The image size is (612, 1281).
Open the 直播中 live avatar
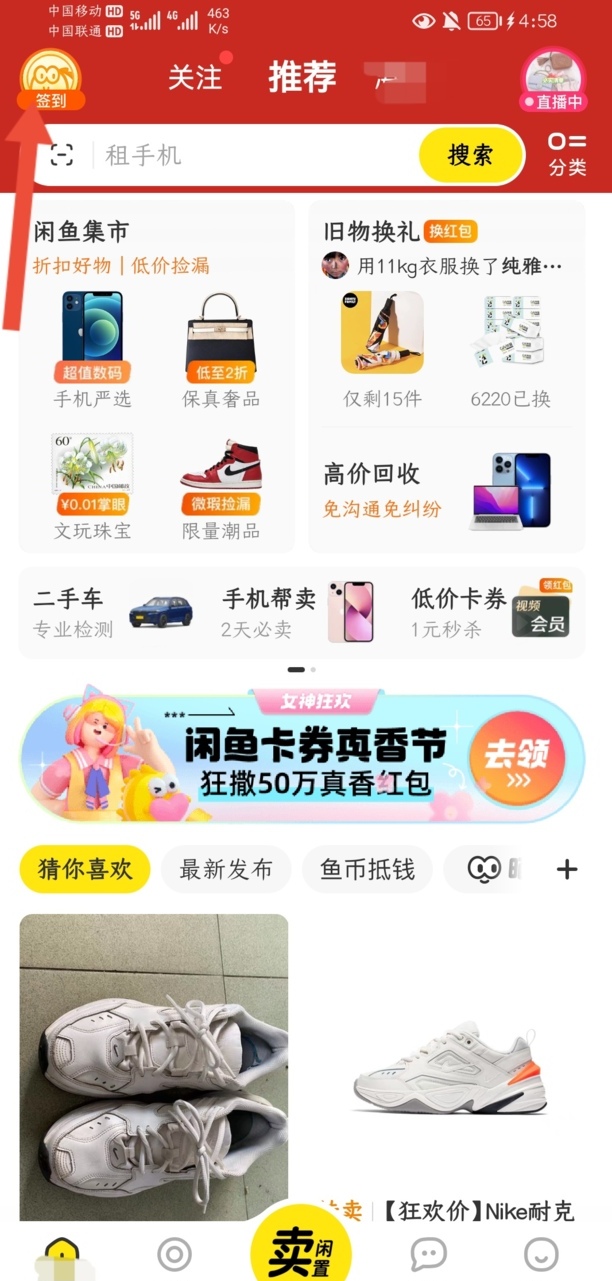pos(553,78)
